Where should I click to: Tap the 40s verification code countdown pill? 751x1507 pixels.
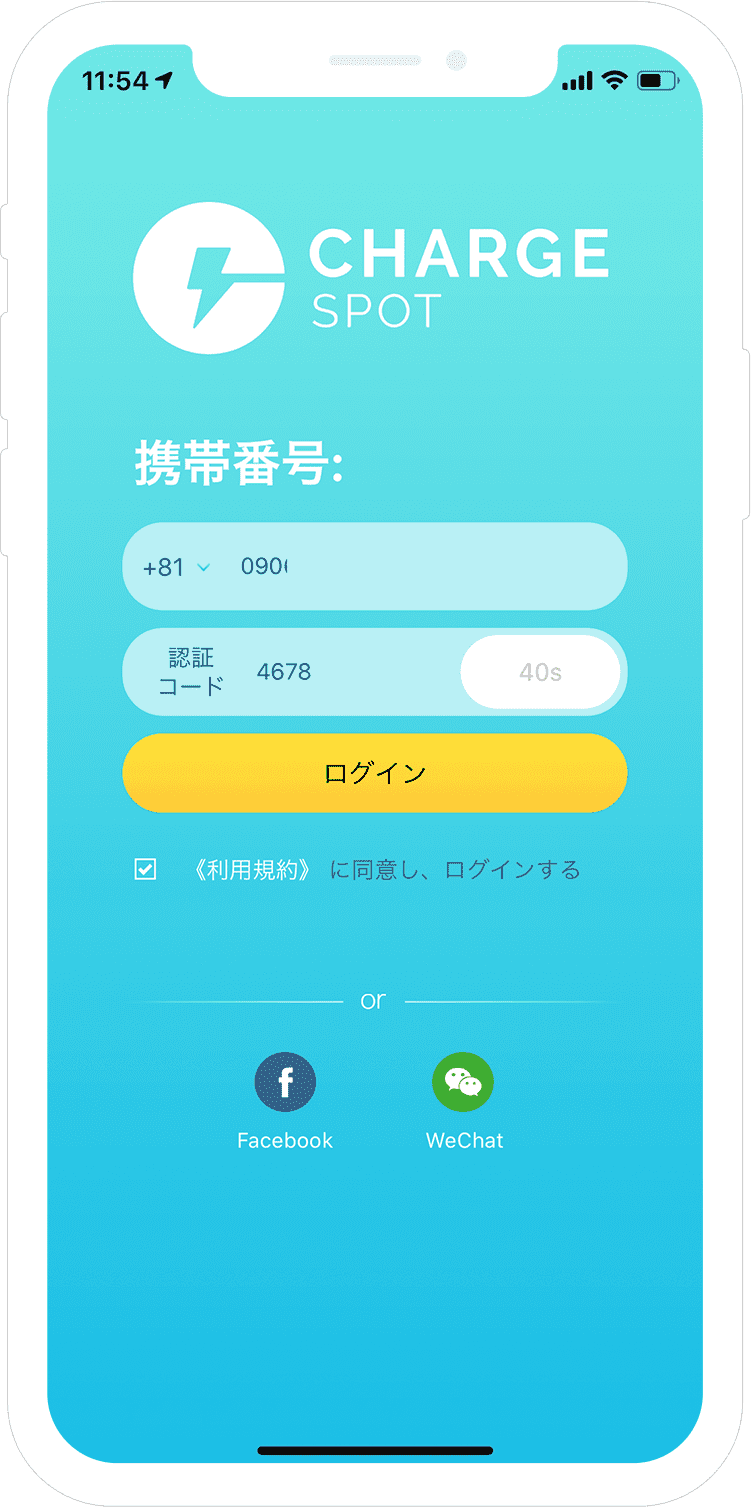pyautogui.click(x=541, y=672)
